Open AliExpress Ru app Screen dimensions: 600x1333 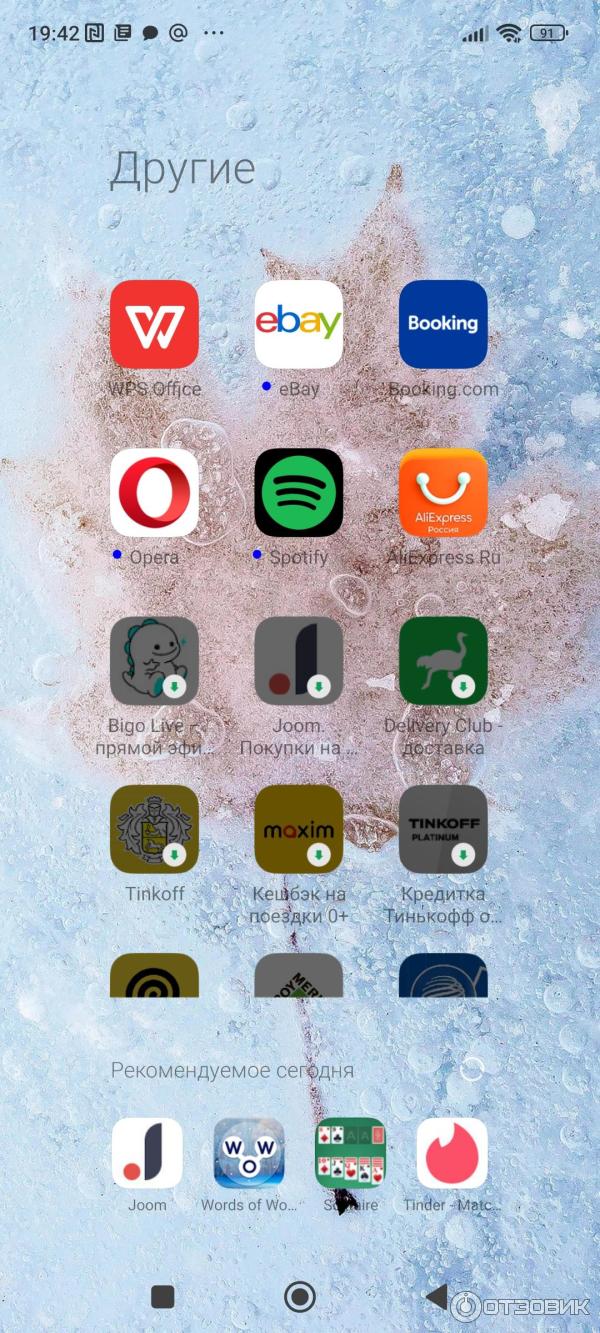pos(443,492)
